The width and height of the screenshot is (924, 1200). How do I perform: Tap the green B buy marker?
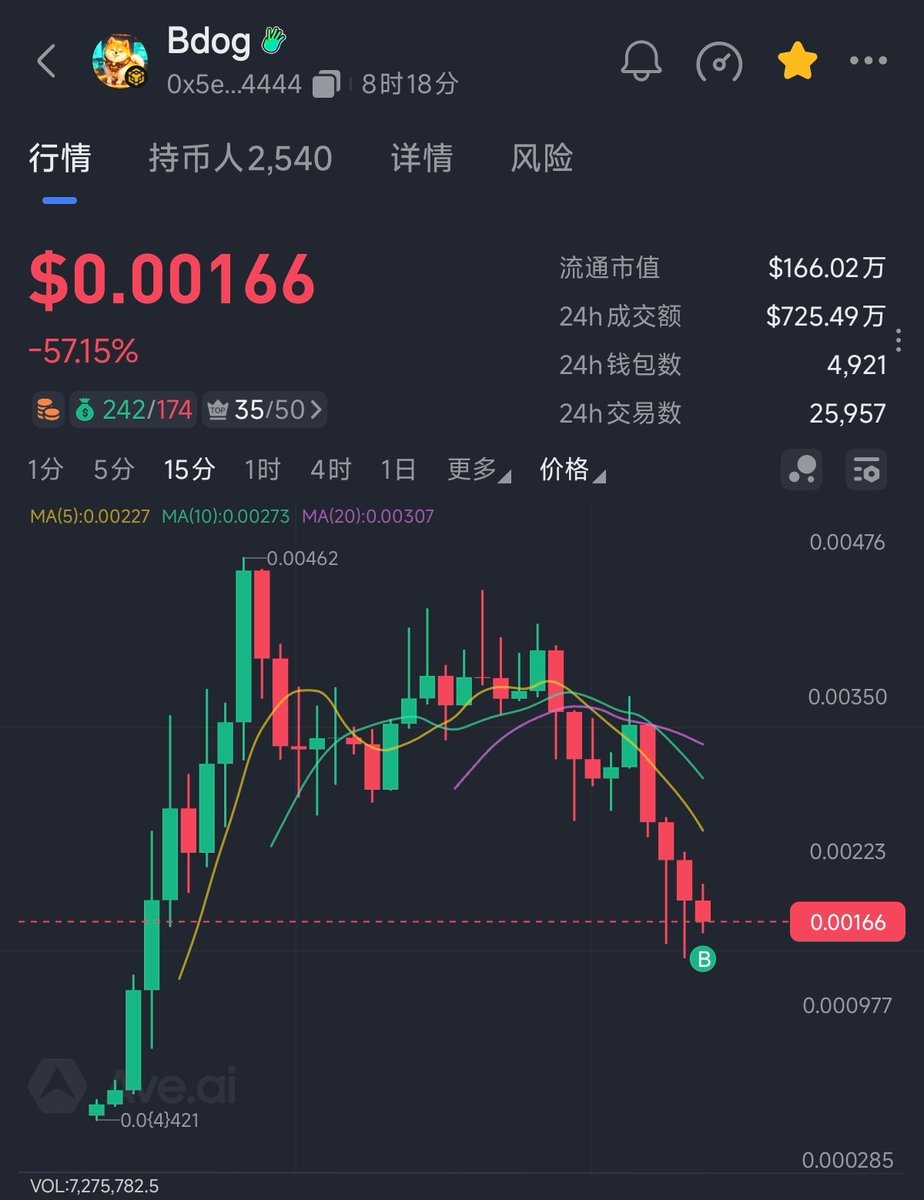click(703, 960)
